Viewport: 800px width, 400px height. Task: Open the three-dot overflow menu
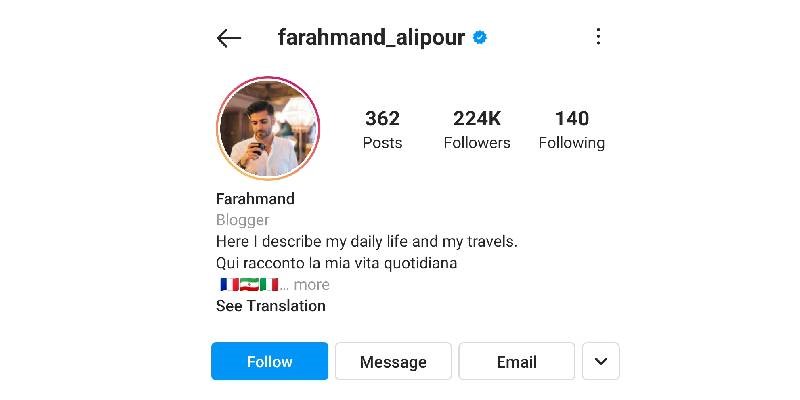tap(598, 37)
